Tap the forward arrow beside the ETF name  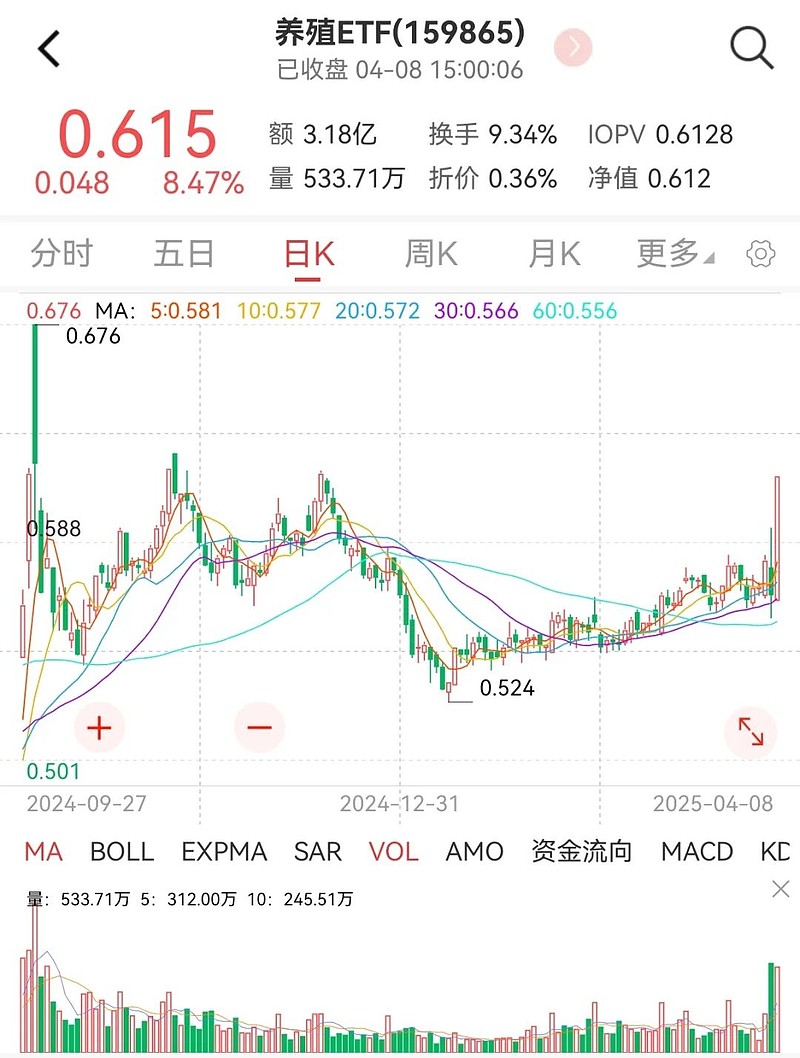coord(572,48)
